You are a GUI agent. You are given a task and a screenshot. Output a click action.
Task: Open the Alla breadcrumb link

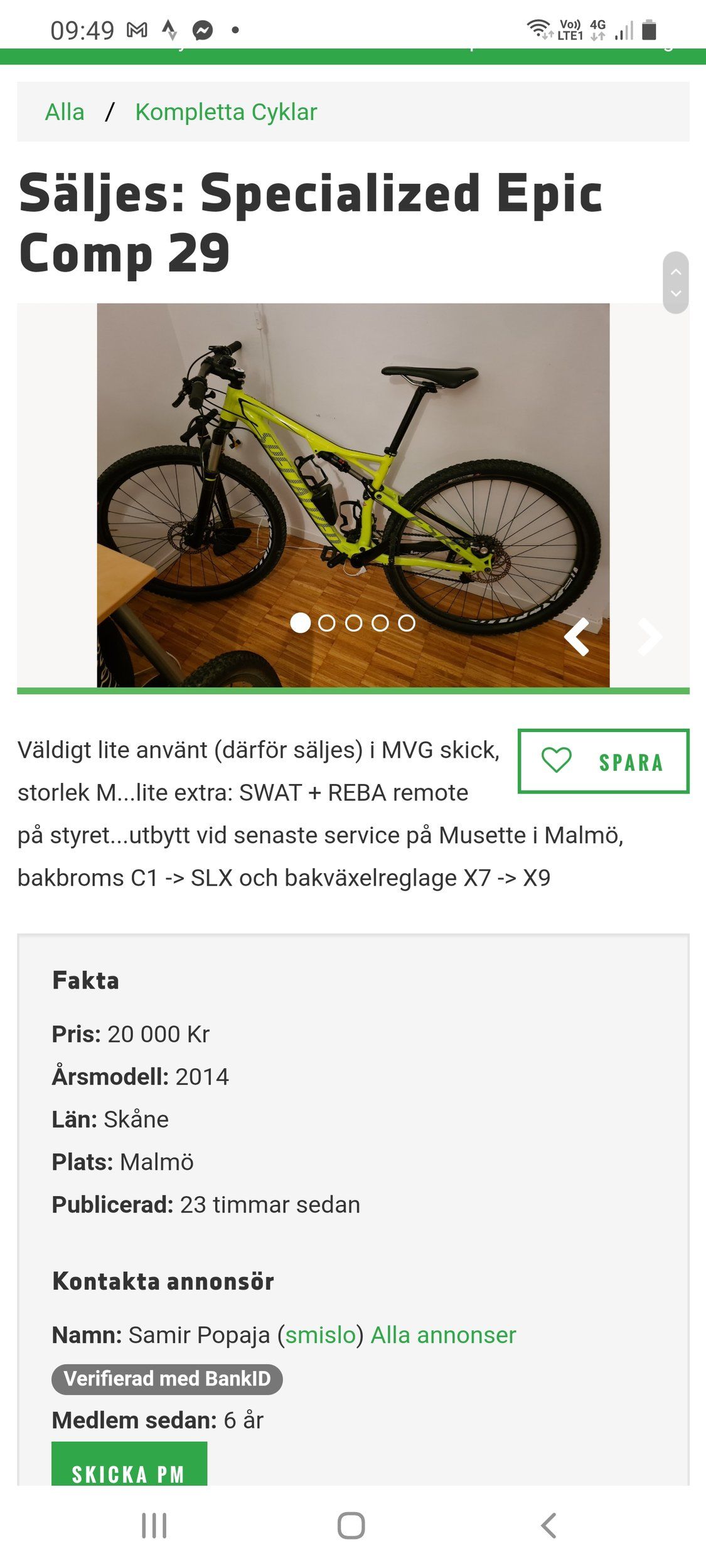click(65, 112)
